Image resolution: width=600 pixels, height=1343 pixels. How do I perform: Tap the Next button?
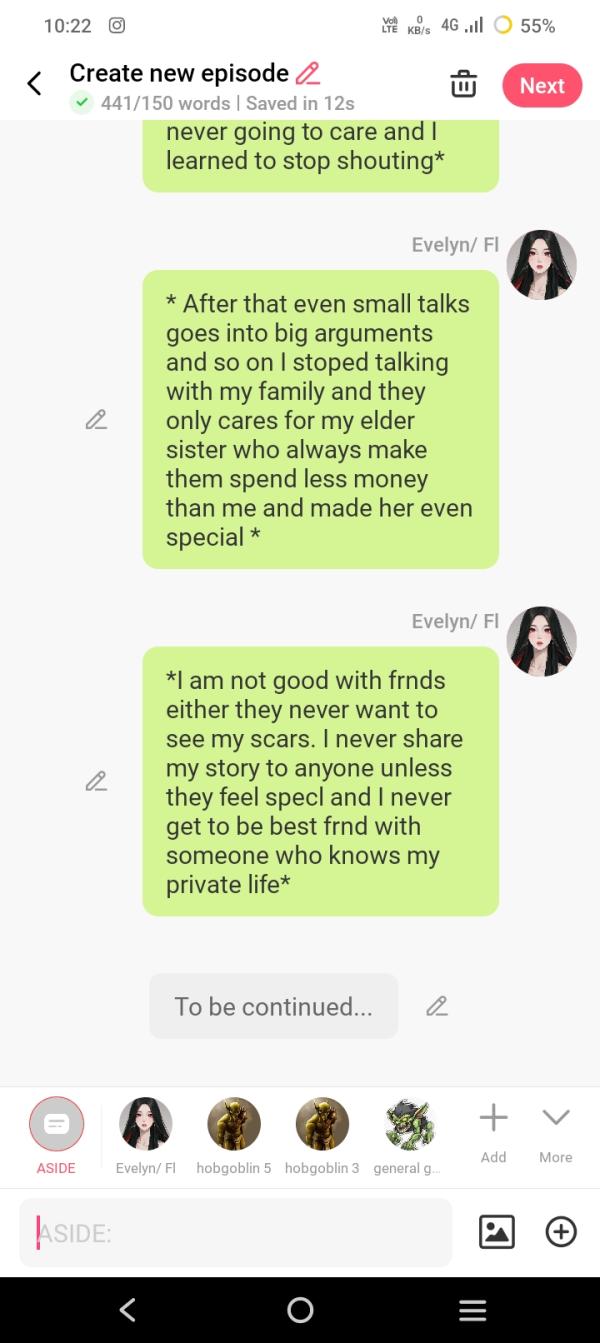click(x=542, y=86)
